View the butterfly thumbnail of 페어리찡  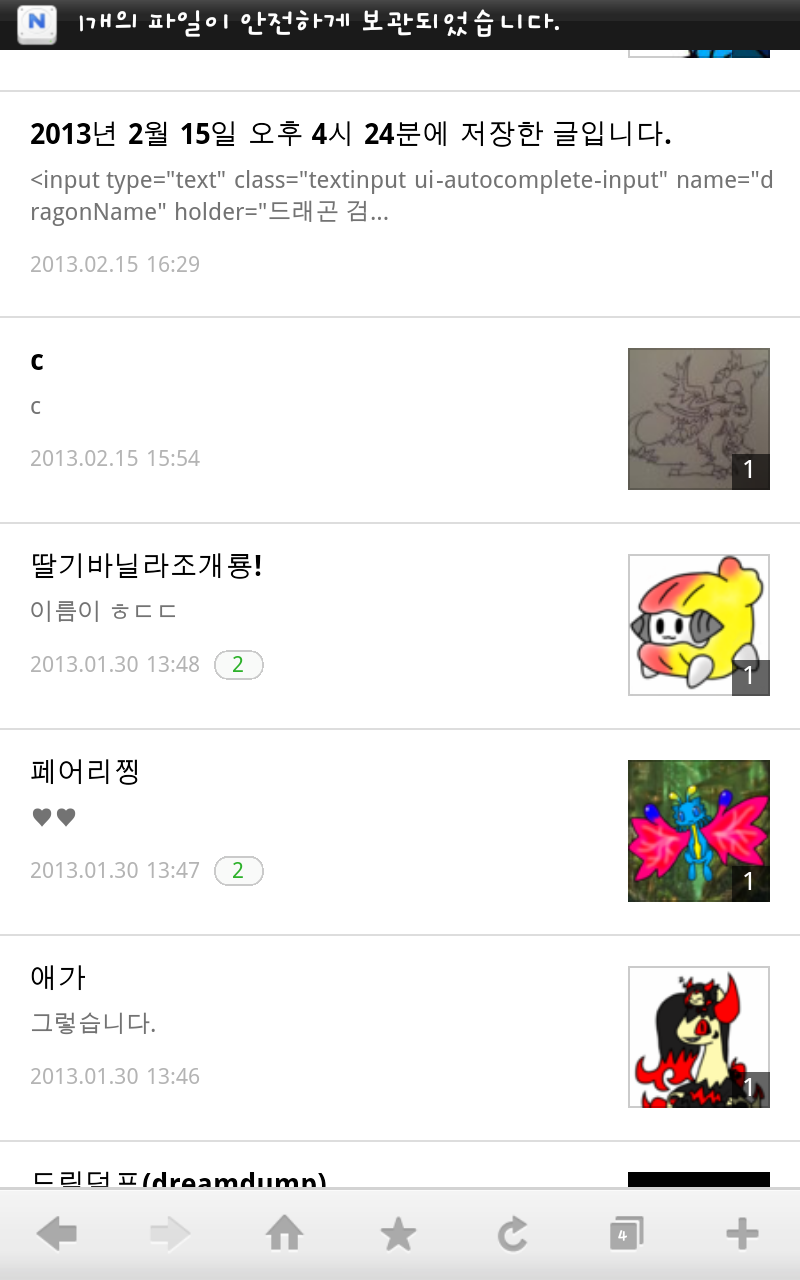(x=699, y=831)
